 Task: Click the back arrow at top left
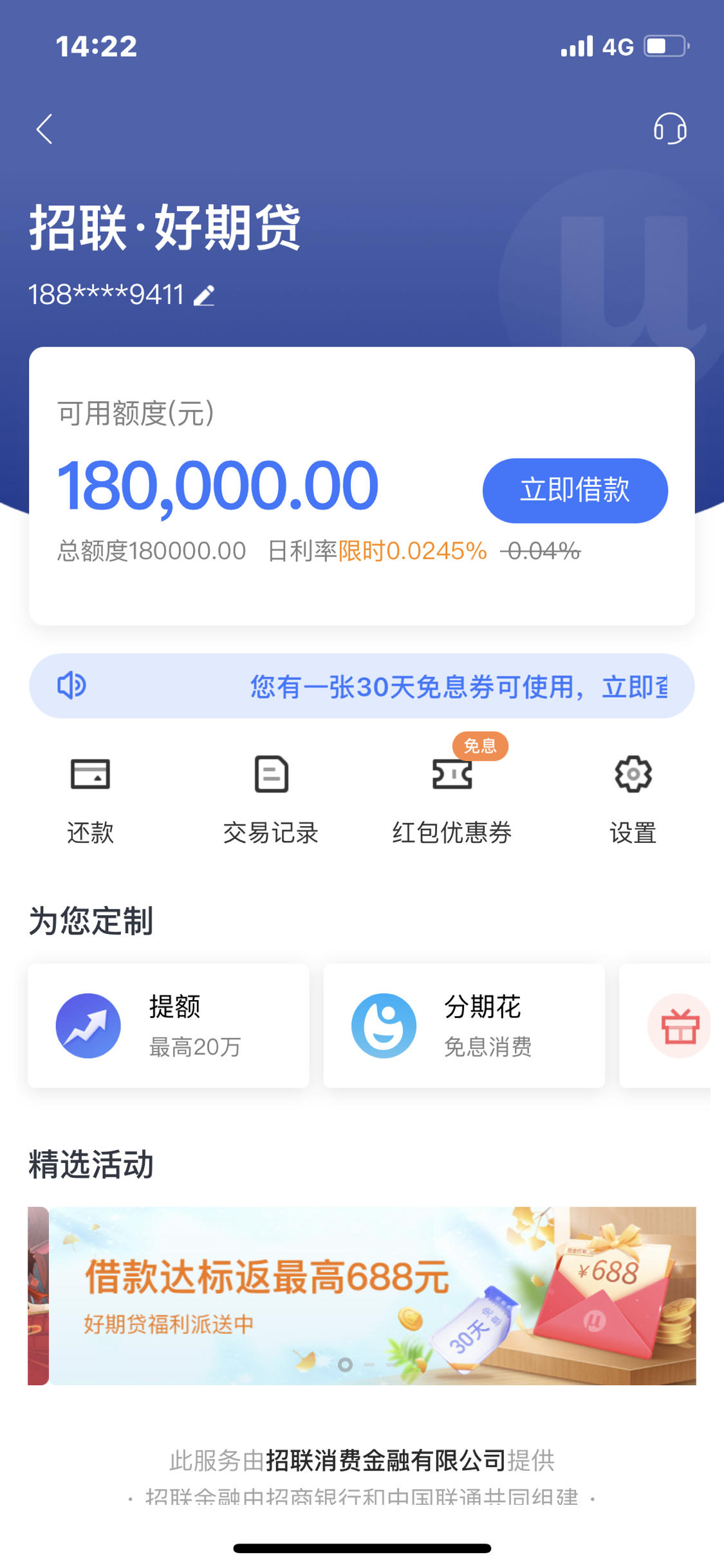tap(43, 129)
